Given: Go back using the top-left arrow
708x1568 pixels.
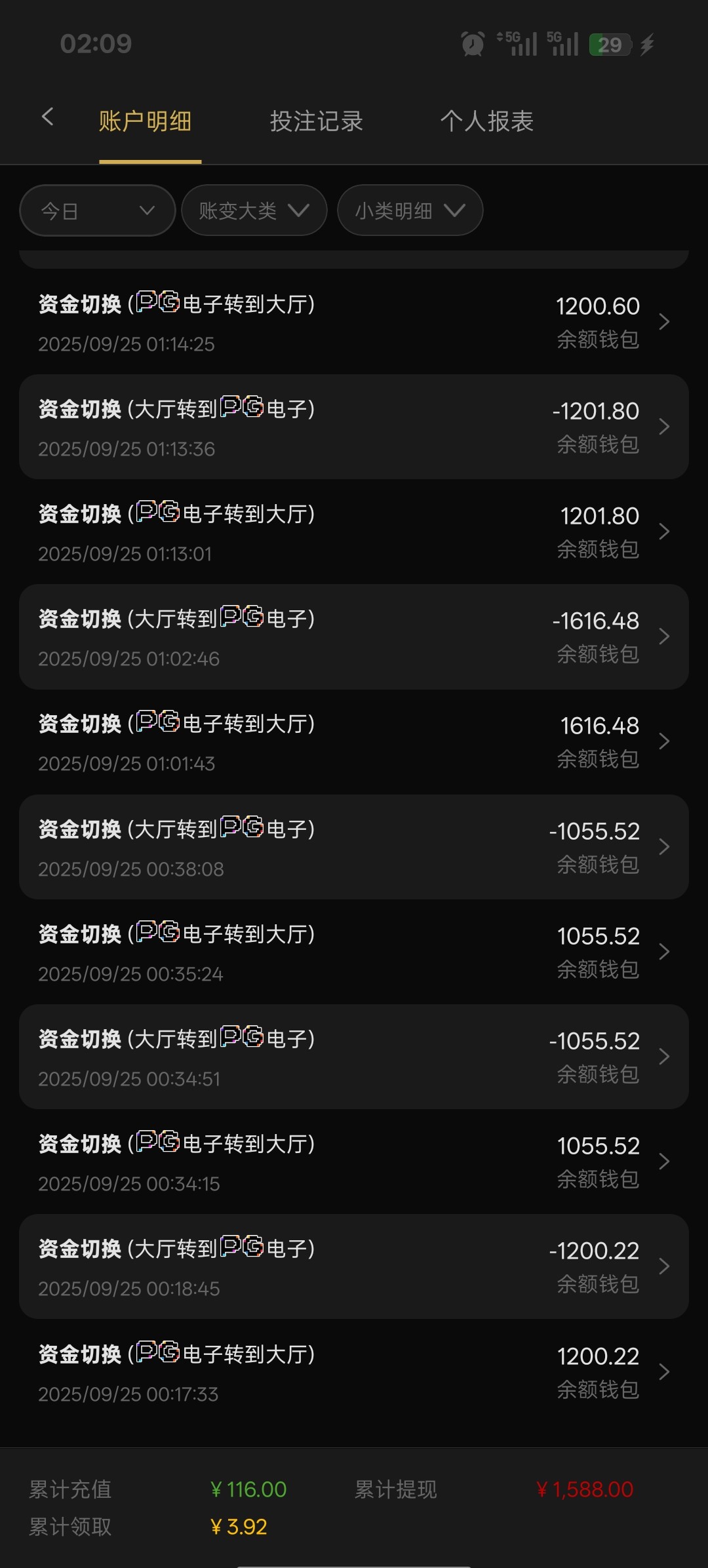Looking at the screenshot, I should pos(47,118).
